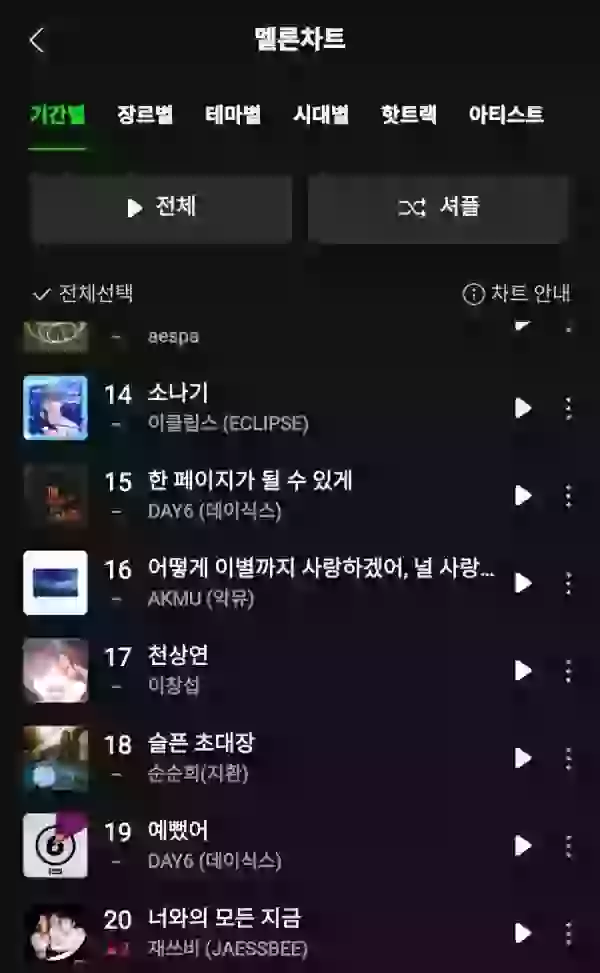600x973 pixels.
Task: Play the song 소나기 by ECLIPSE
Action: pos(523,408)
